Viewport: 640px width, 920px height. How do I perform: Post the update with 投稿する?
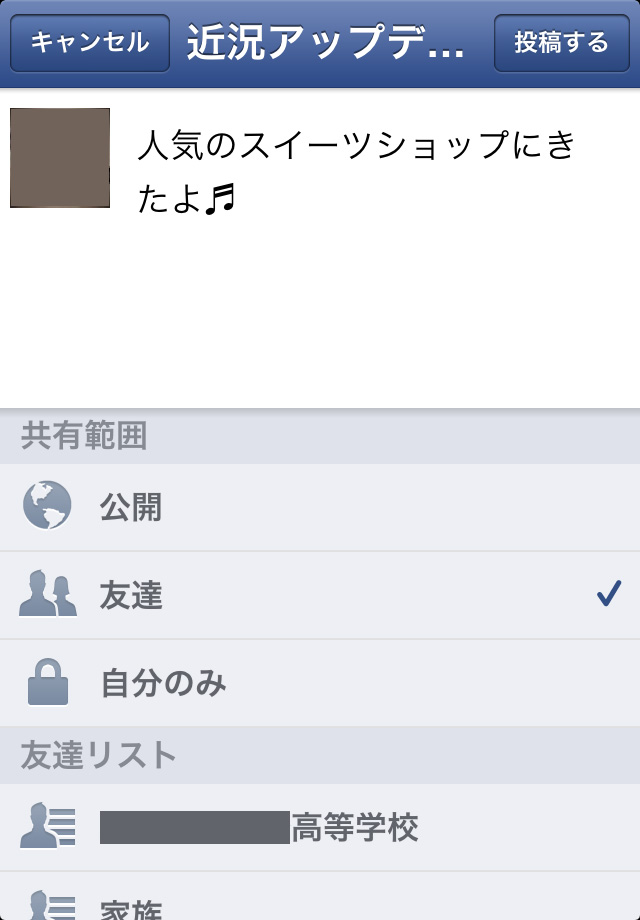click(x=561, y=43)
